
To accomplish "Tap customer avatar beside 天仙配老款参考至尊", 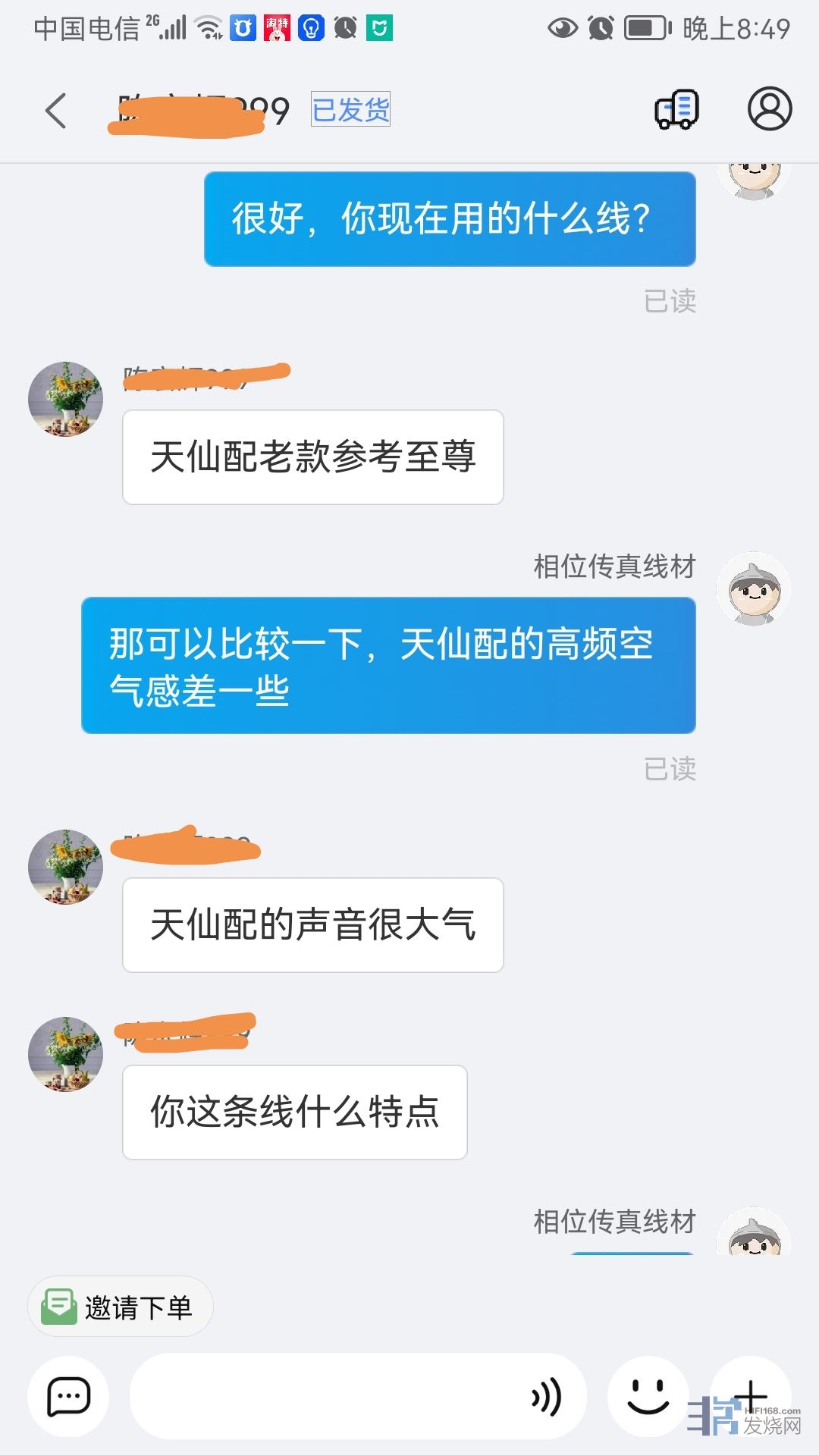I will (65, 399).
